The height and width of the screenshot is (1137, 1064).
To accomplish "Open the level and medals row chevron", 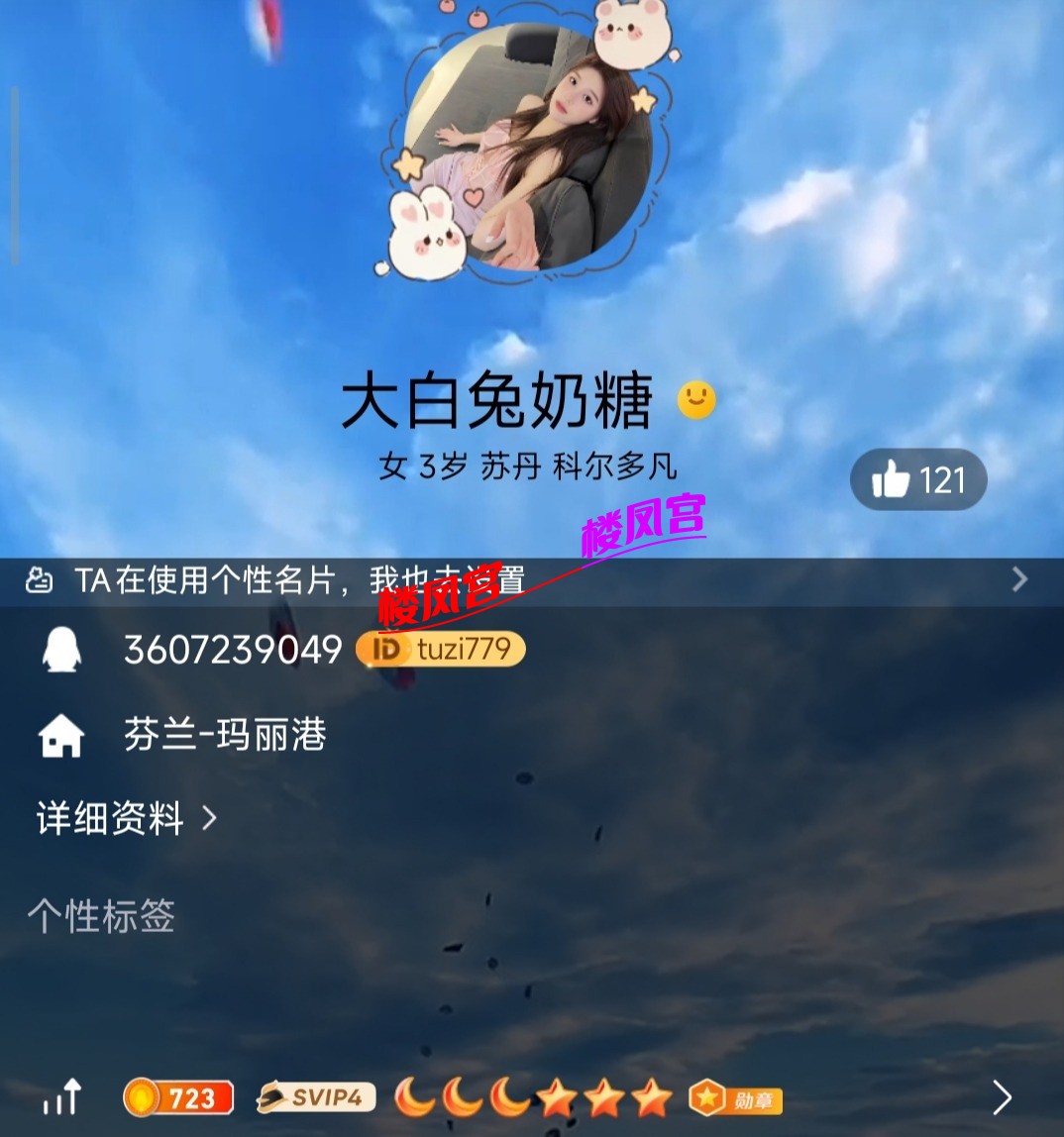I will 1002,1097.
